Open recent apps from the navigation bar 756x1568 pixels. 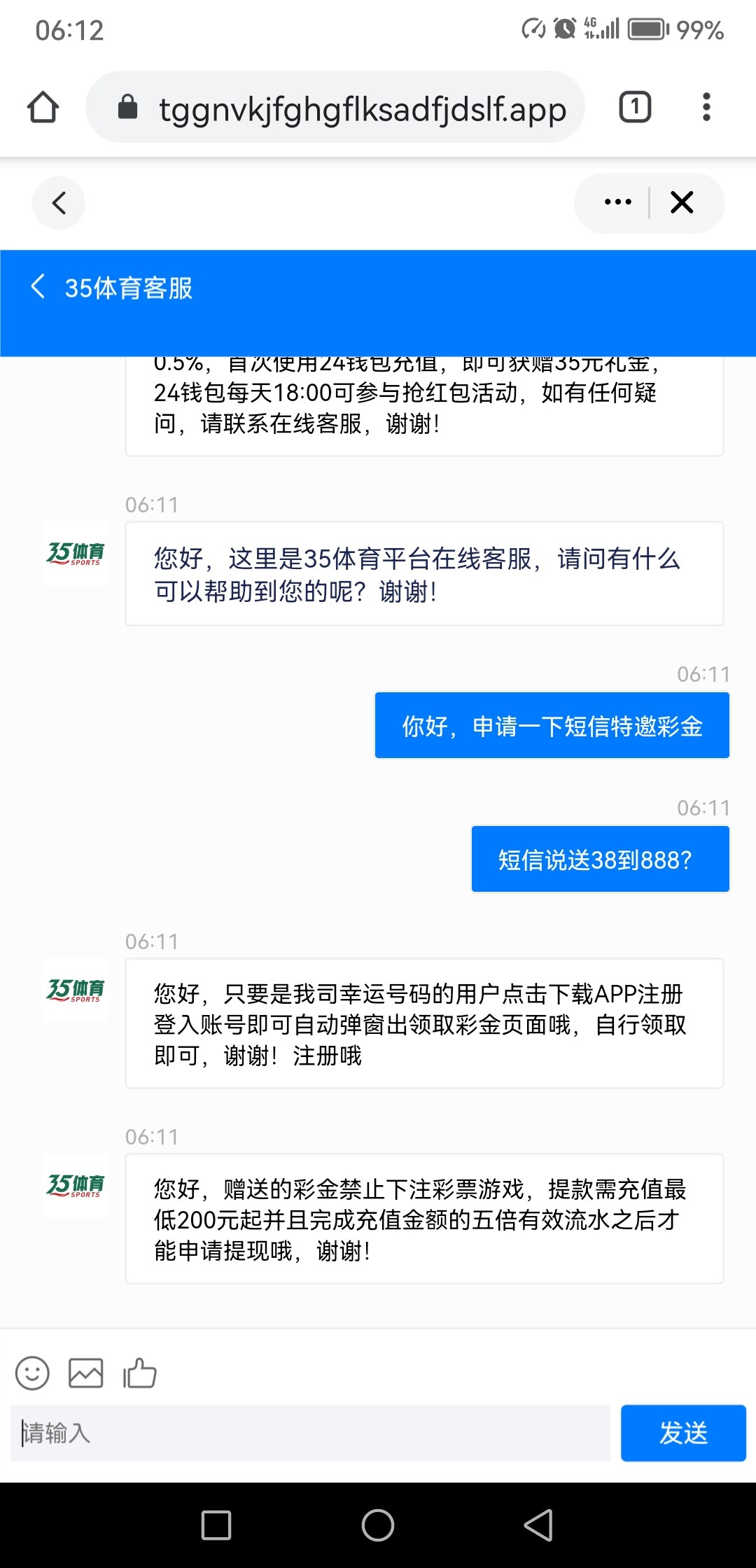[216, 1525]
